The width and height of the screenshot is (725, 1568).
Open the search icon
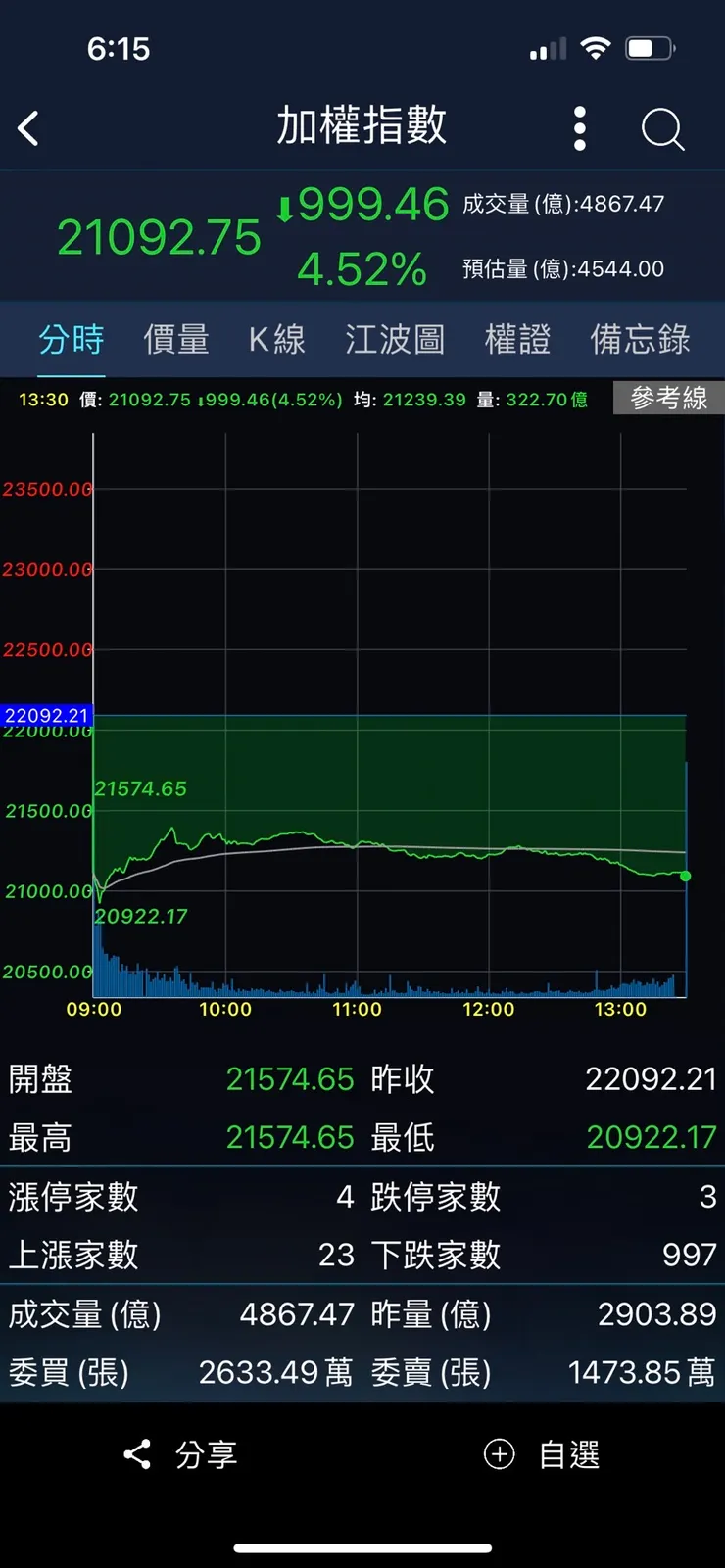coord(662,128)
